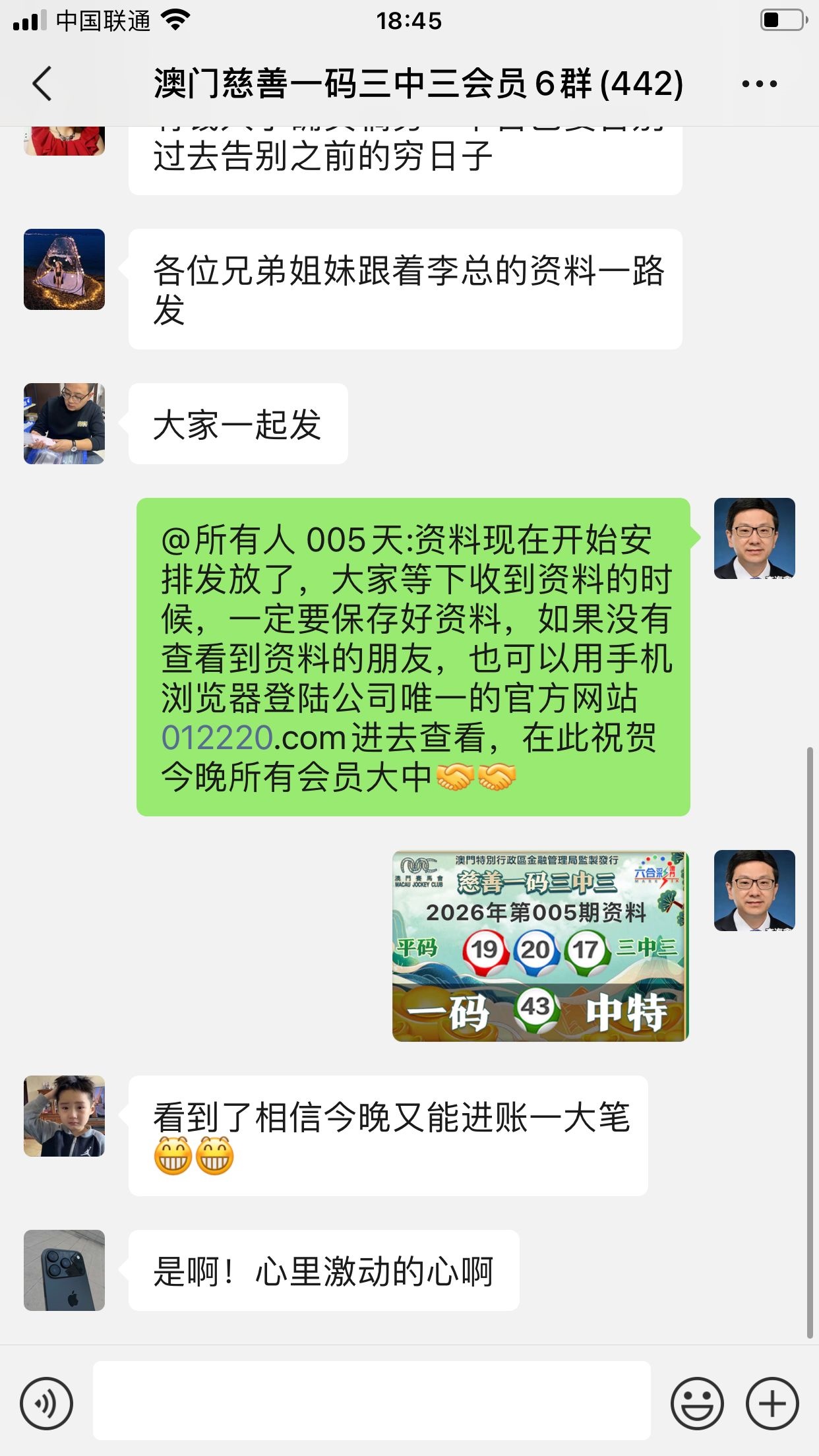The height and width of the screenshot is (1456, 819).
Task: Open the group chat info menu
Action: [x=759, y=84]
